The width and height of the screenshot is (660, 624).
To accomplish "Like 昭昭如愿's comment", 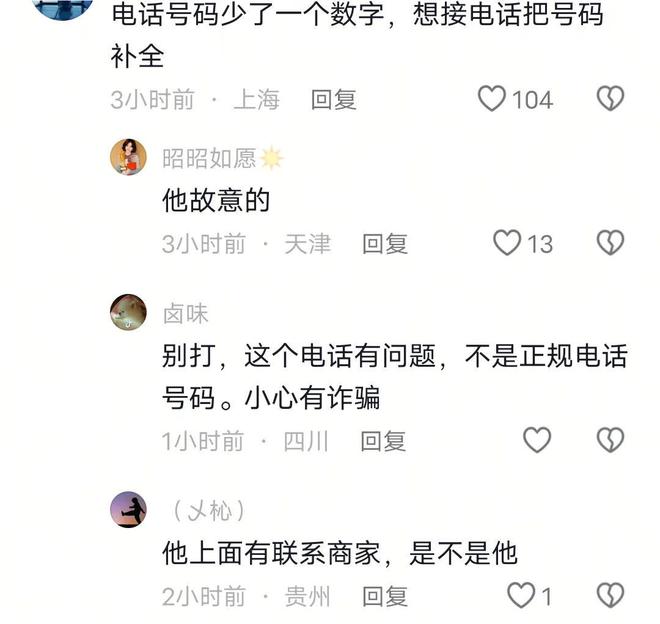I will click(508, 243).
